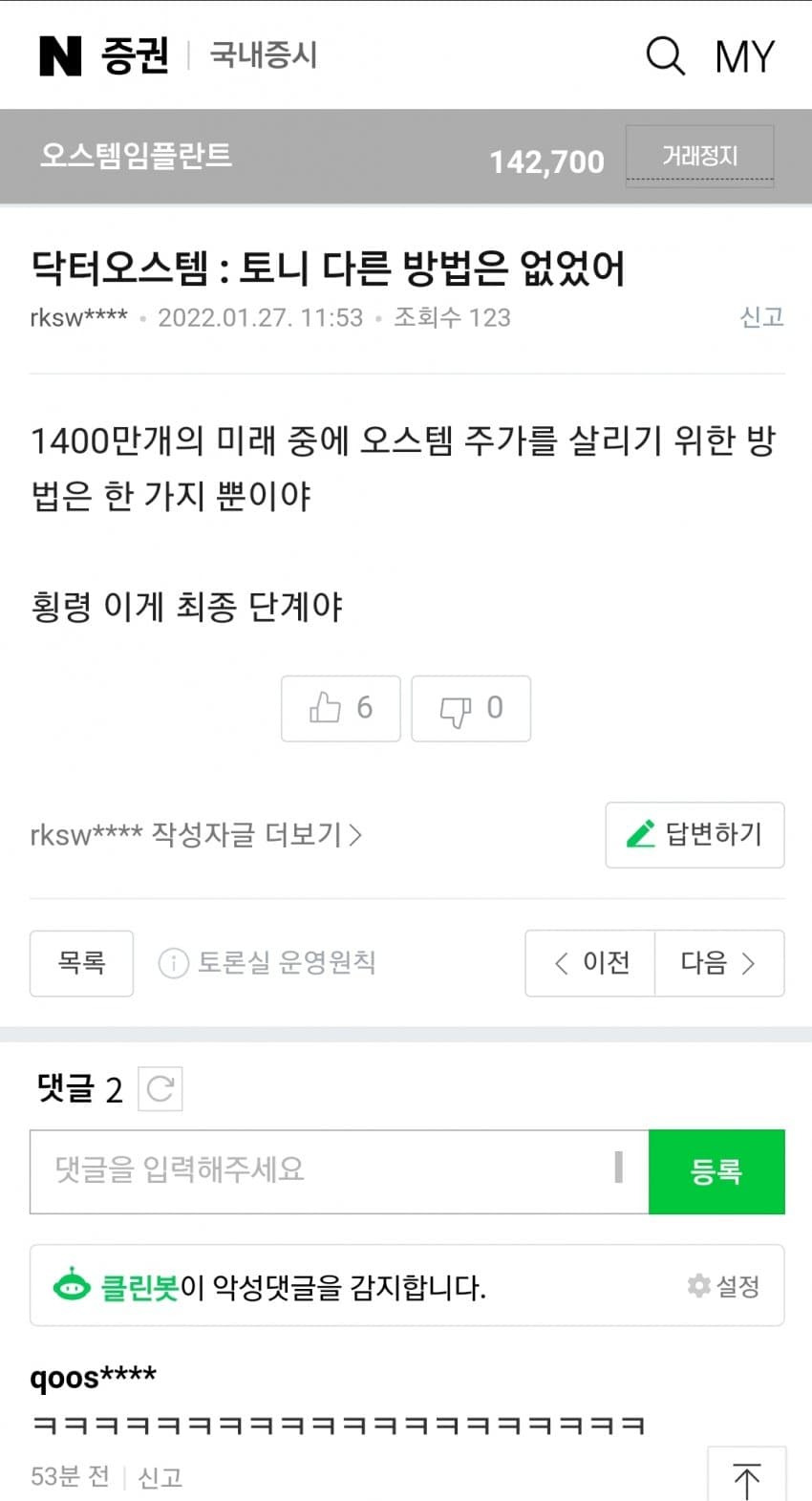Return to the 목록 list
The image size is (812, 1501).
81,963
